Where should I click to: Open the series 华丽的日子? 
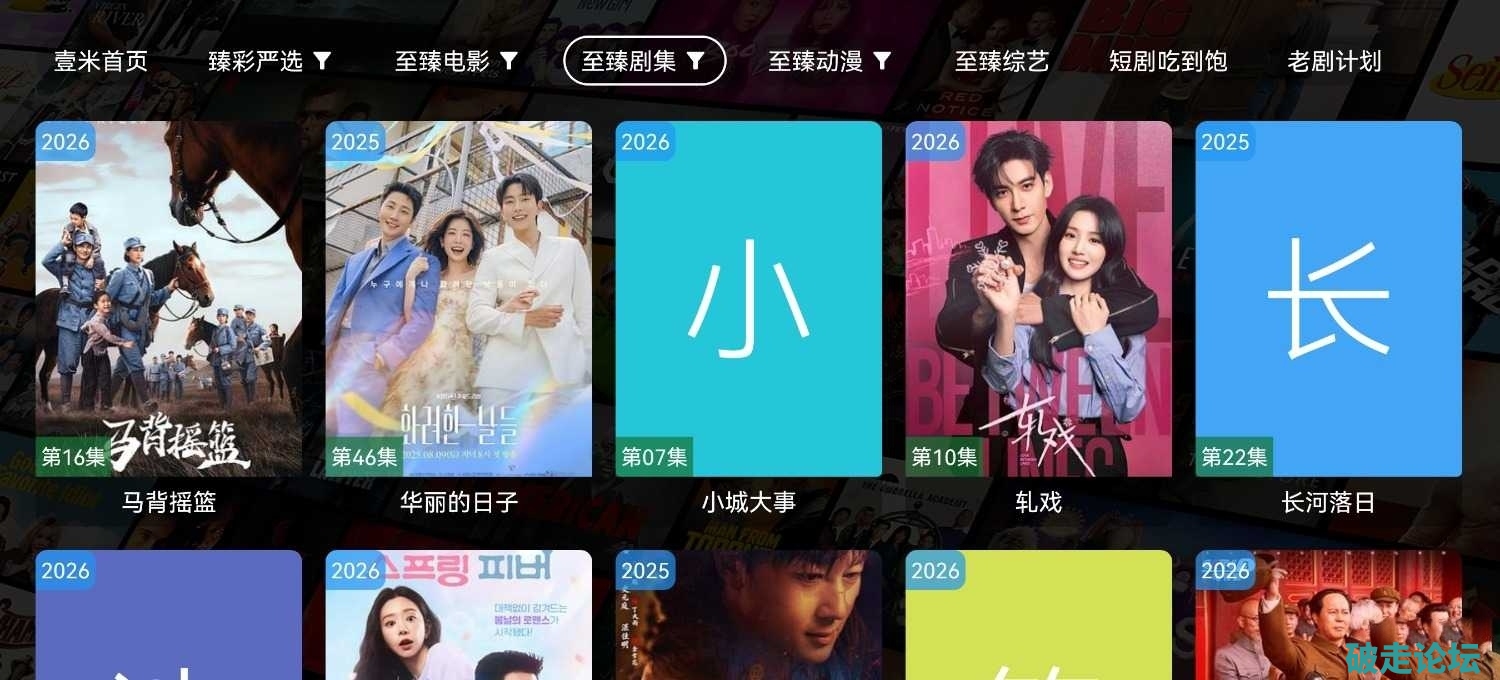click(x=459, y=299)
